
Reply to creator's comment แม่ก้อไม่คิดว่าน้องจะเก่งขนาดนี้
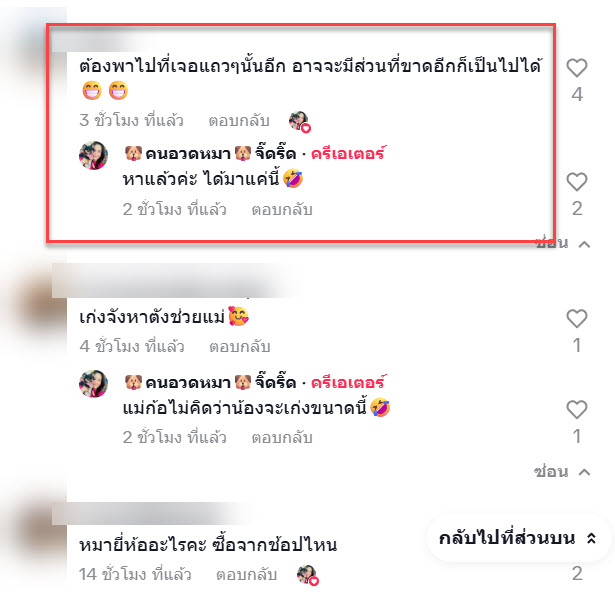coord(282,438)
